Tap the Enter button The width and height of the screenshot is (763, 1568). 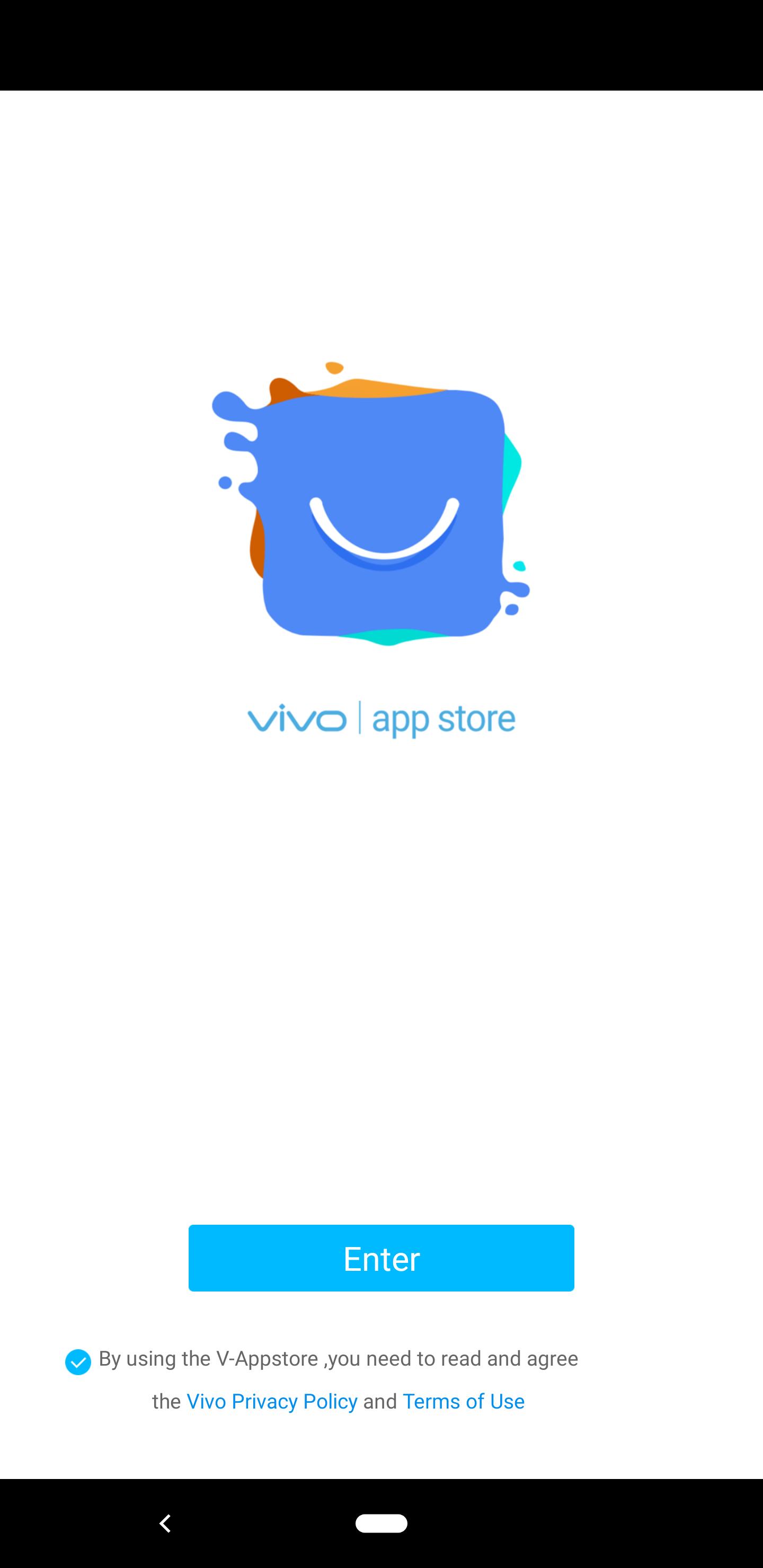pyautogui.click(x=381, y=1258)
